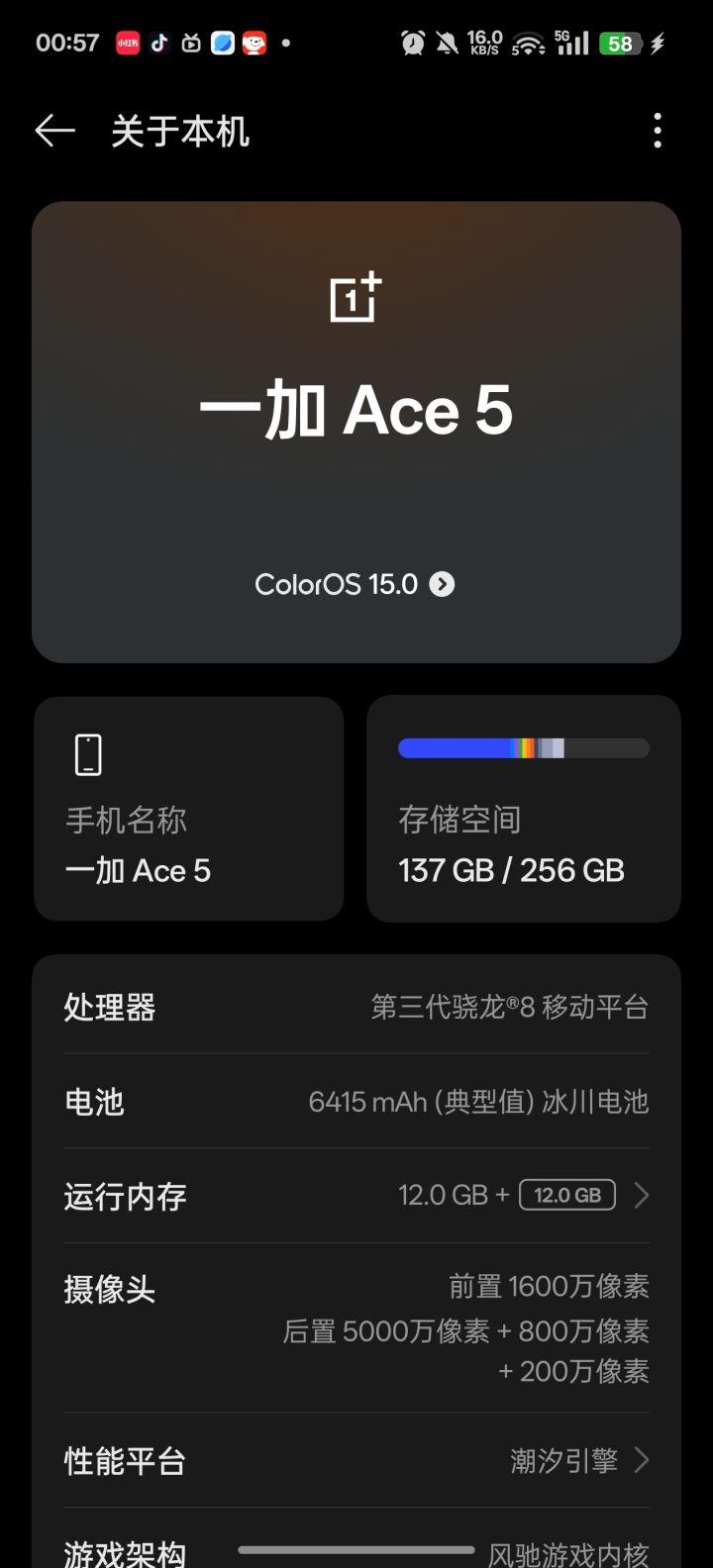The height and width of the screenshot is (1568, 713).
Task: Tap the charging battery icon in status bar
Action: 622,43
